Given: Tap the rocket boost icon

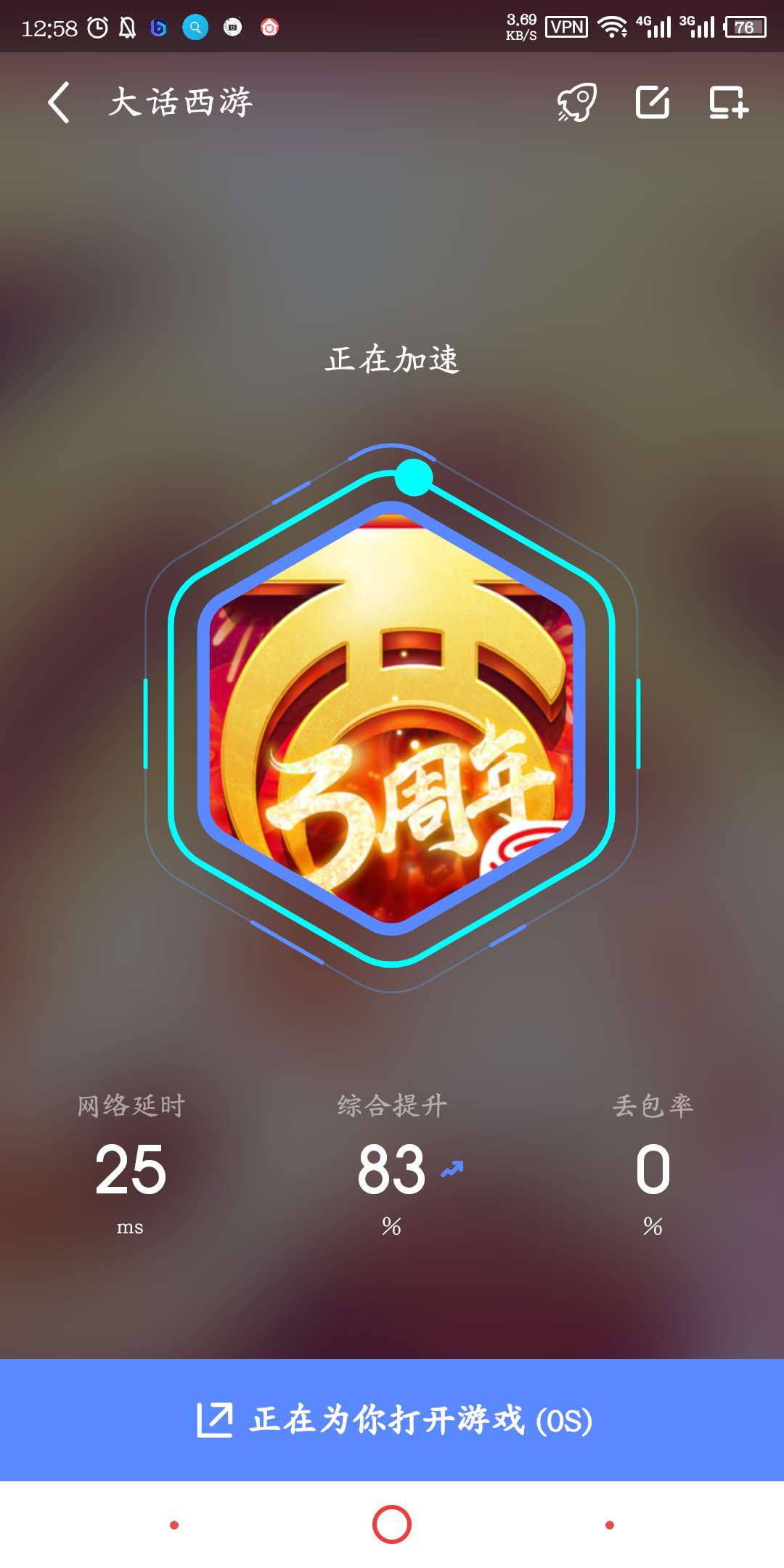Looking at the screenshot, I should coord(577,102).
